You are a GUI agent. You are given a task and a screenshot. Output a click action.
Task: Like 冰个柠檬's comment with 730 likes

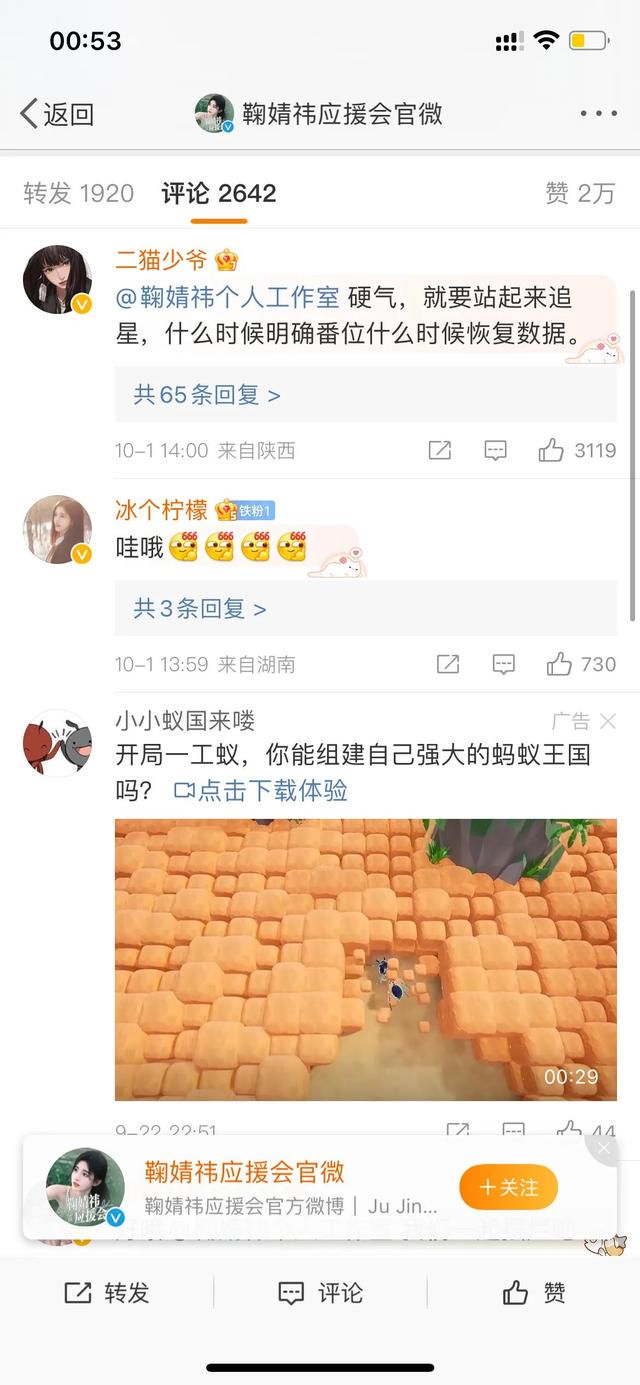(580, 664)
